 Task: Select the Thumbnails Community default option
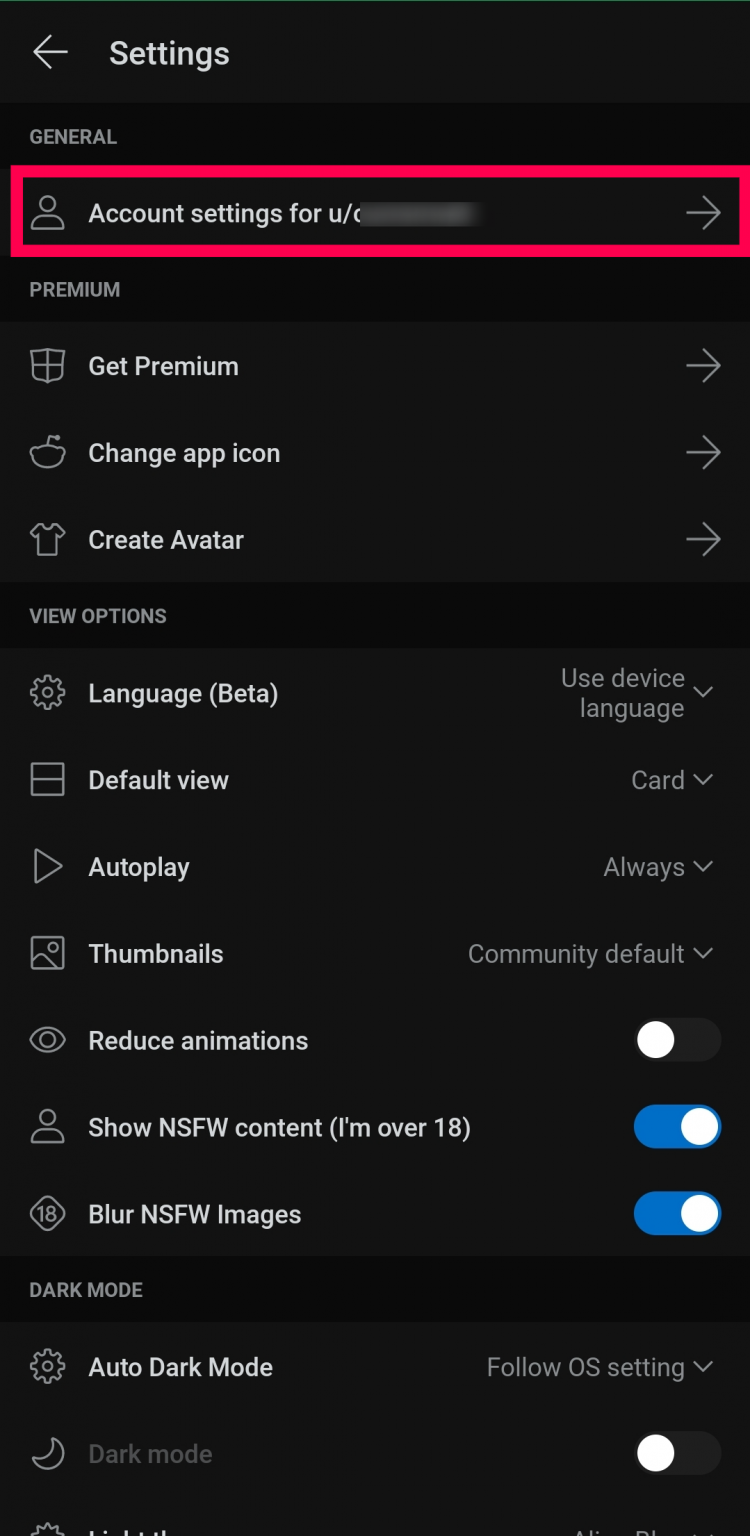click(590, 953)
